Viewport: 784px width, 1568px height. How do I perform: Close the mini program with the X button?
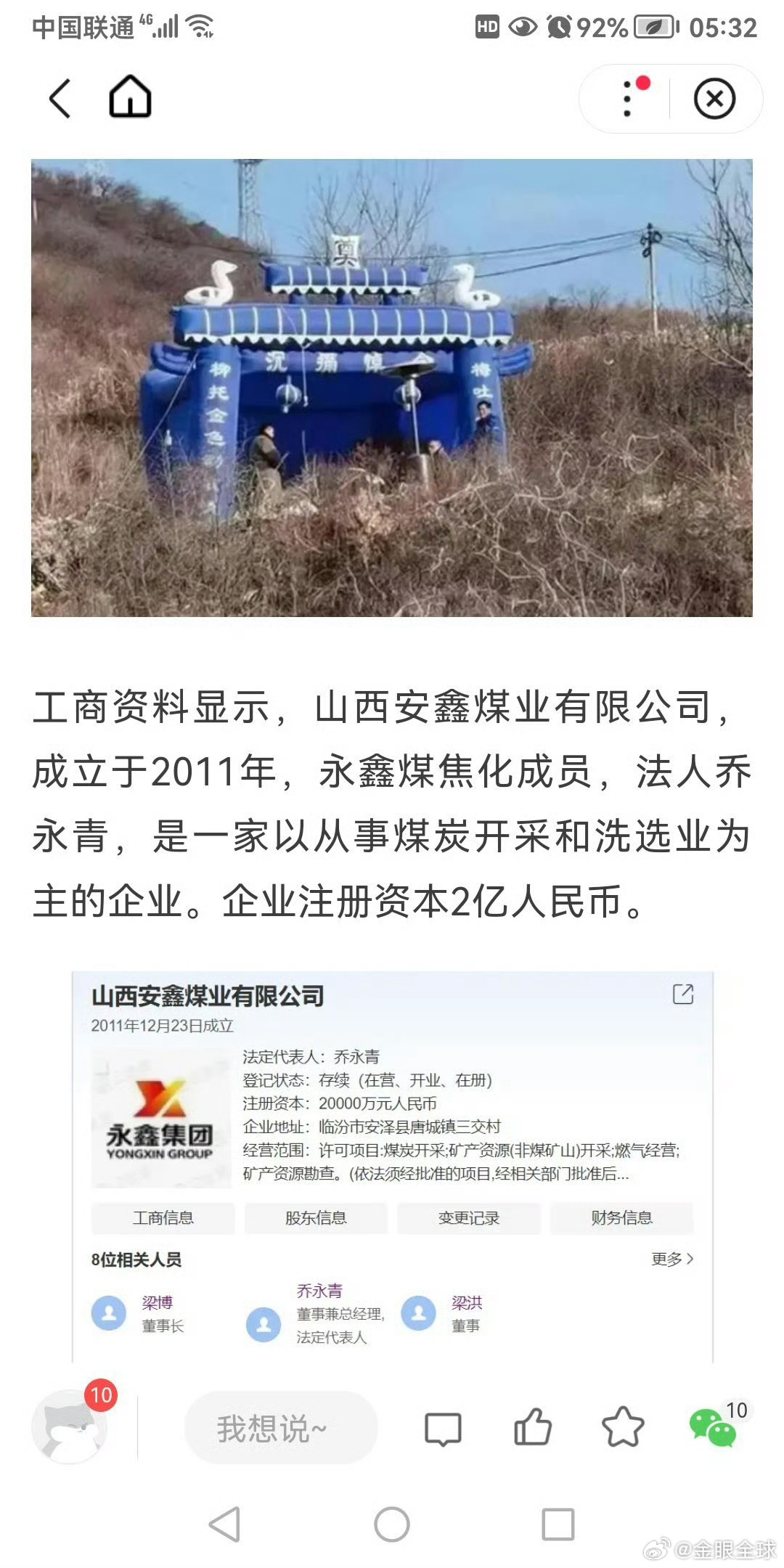(x=714, y=98)
